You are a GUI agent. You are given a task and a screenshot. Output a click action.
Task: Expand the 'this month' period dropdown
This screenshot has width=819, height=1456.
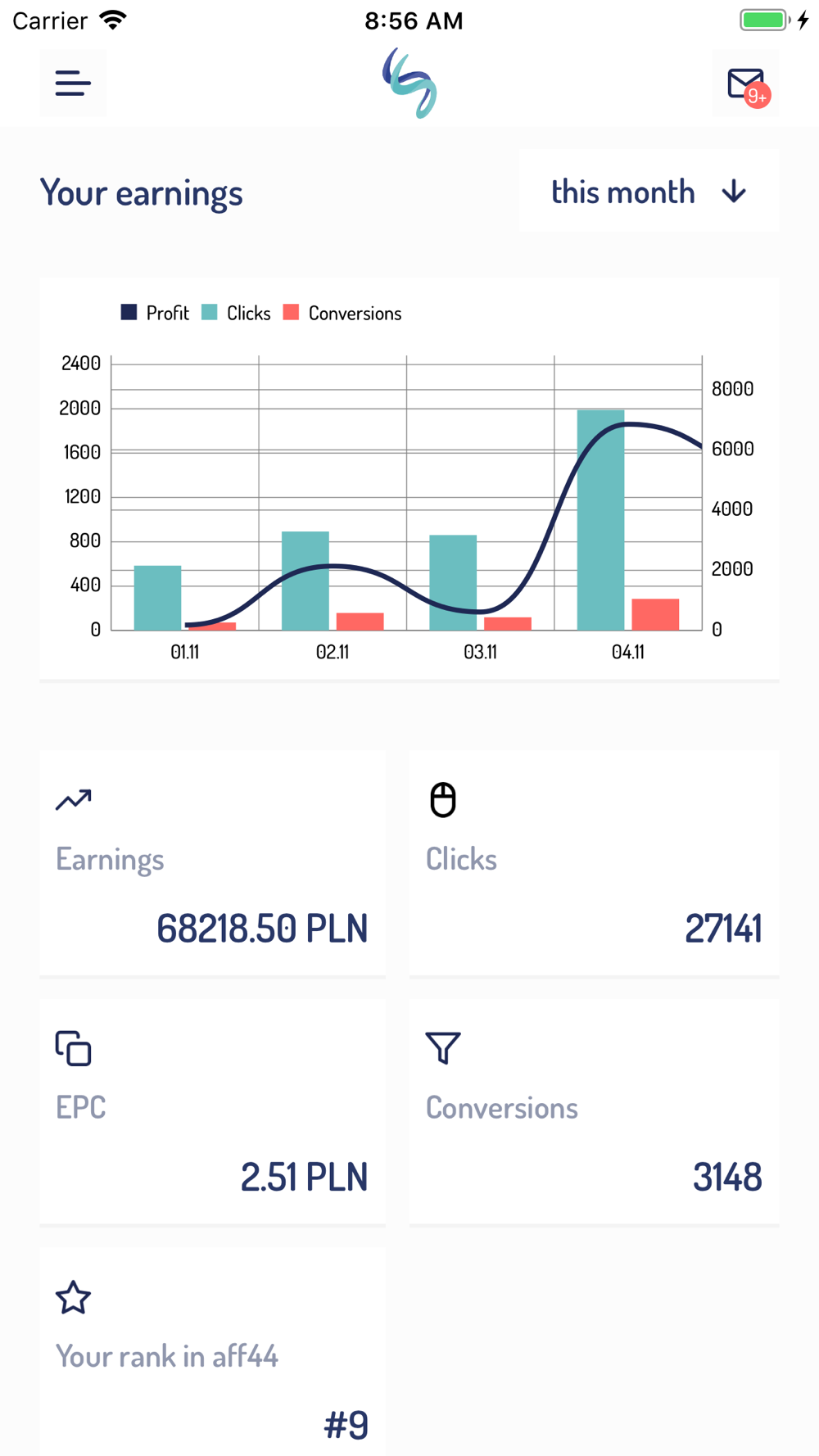(x=649, y=192)
